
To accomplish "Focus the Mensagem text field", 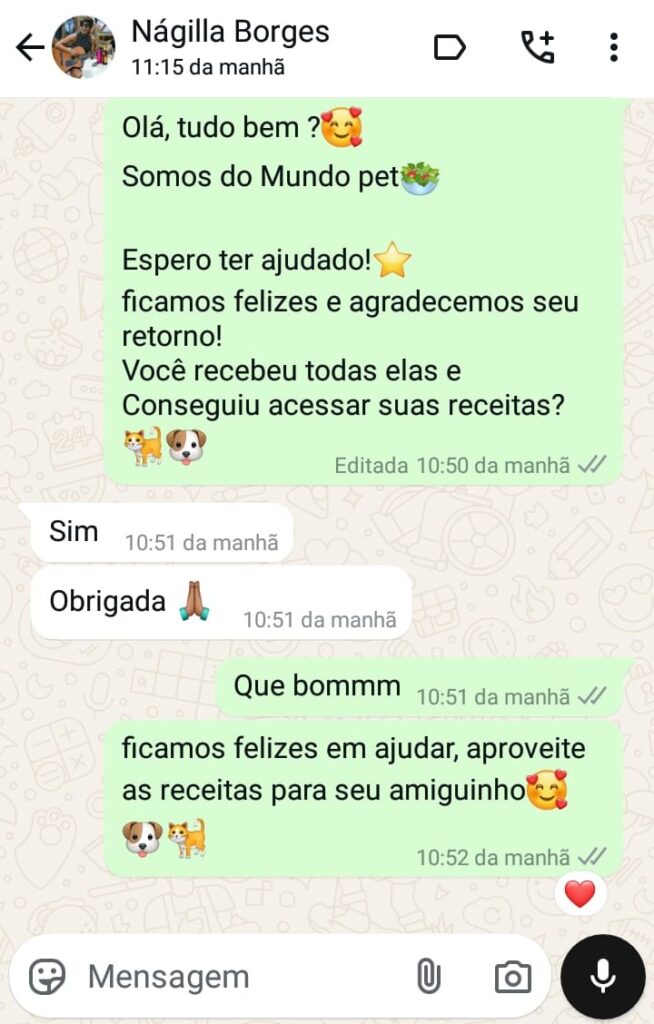I will click(240, 976).
